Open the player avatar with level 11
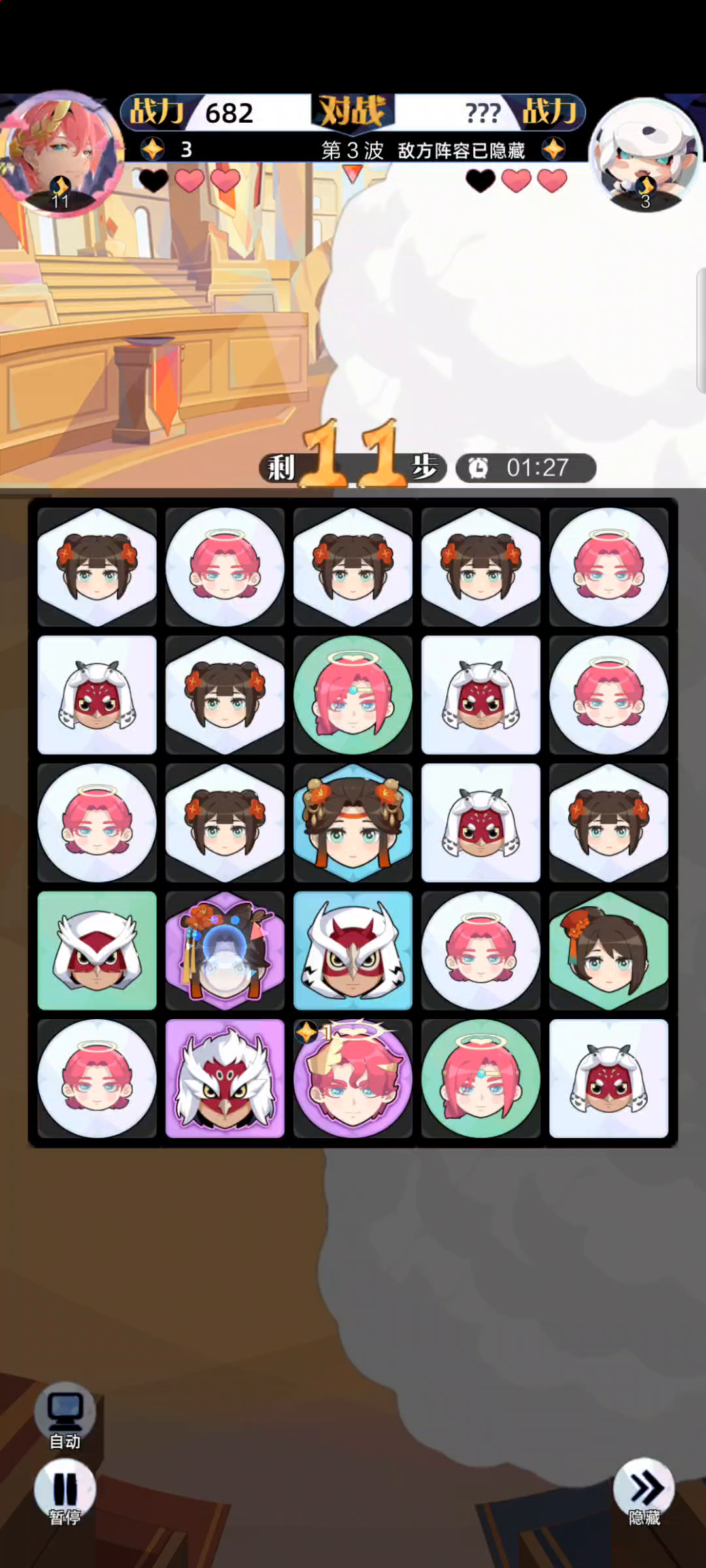The width and height of the screenshot is (706, 1568). [62, 154]
